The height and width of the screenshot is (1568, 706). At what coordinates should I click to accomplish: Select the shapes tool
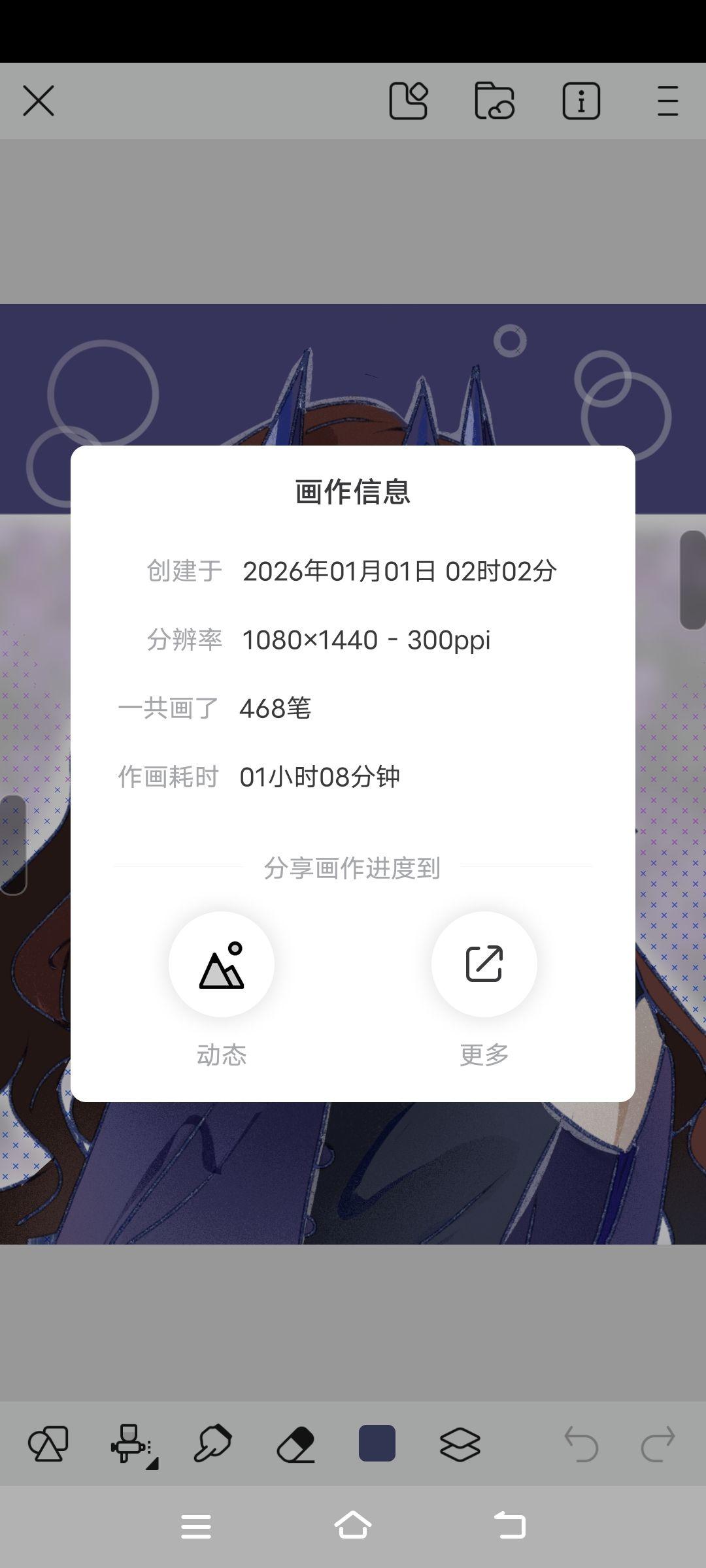pos(48,1444)
